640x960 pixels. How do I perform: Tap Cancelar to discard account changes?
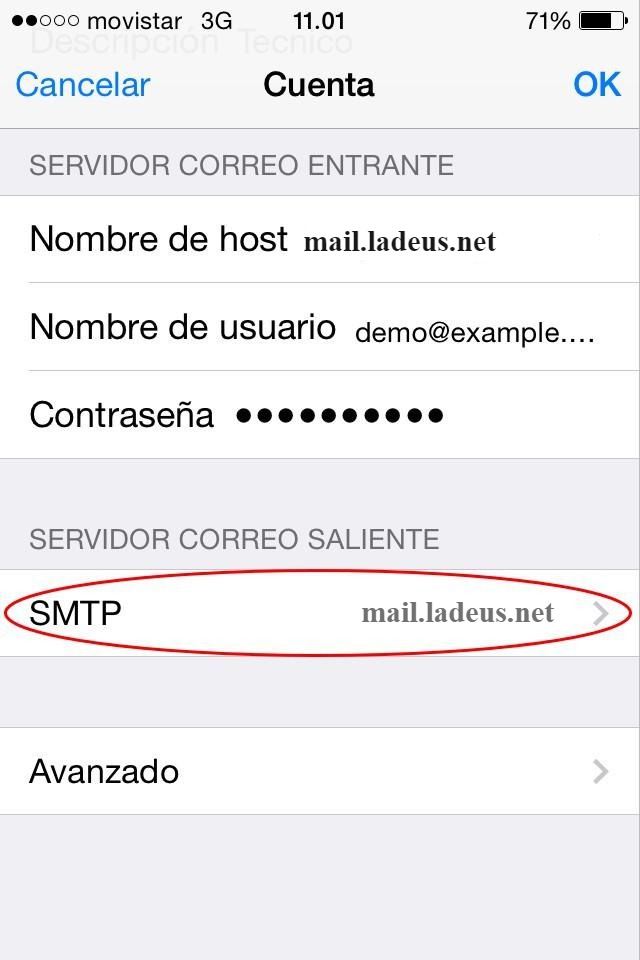tap(83, 85)
